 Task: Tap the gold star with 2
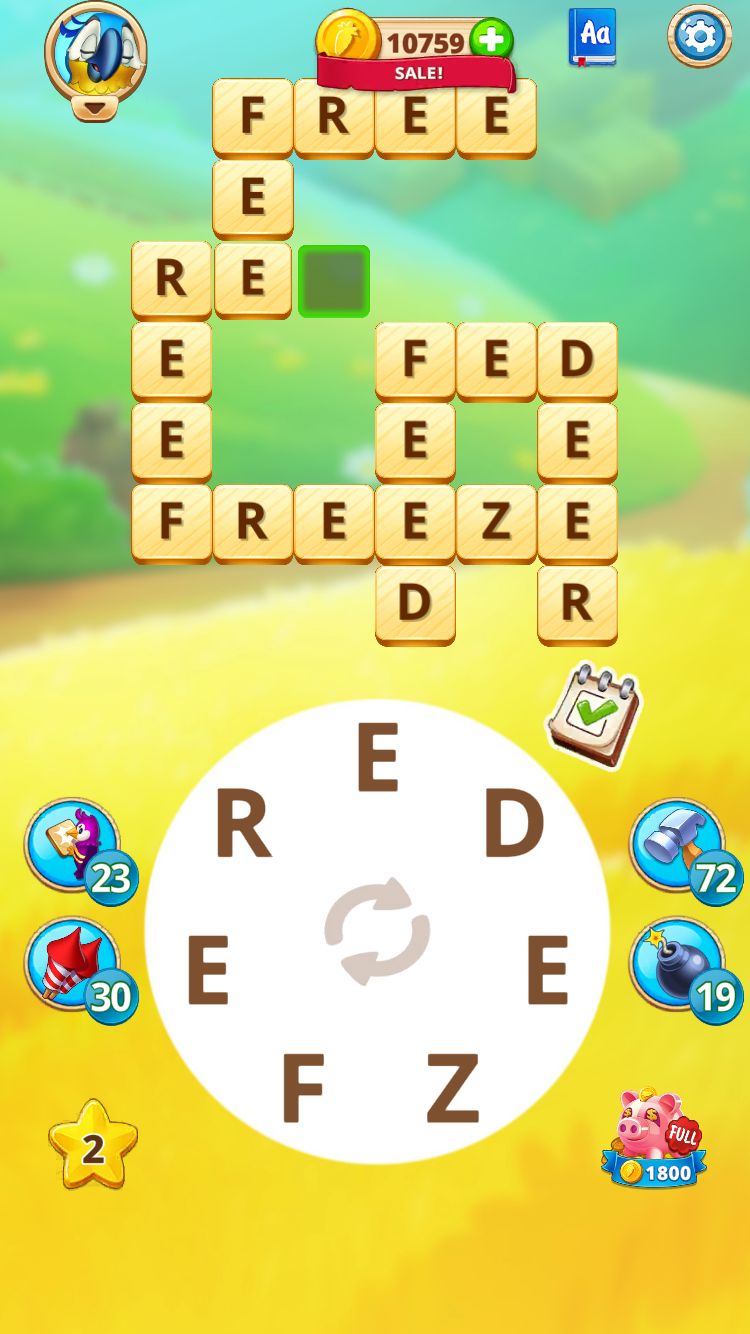[x=93, y=1146]
